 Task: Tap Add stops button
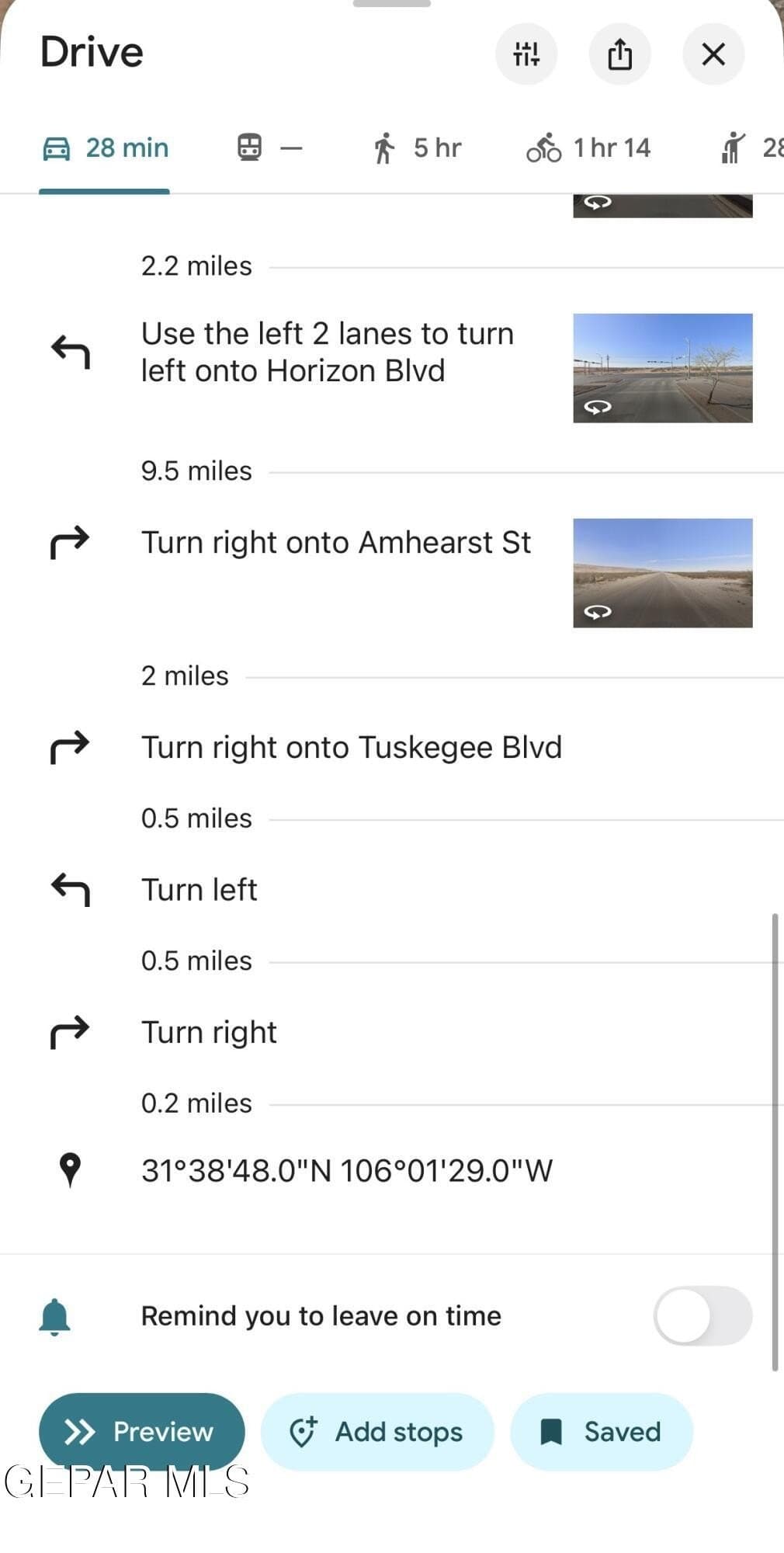(x=377, y=1431)
